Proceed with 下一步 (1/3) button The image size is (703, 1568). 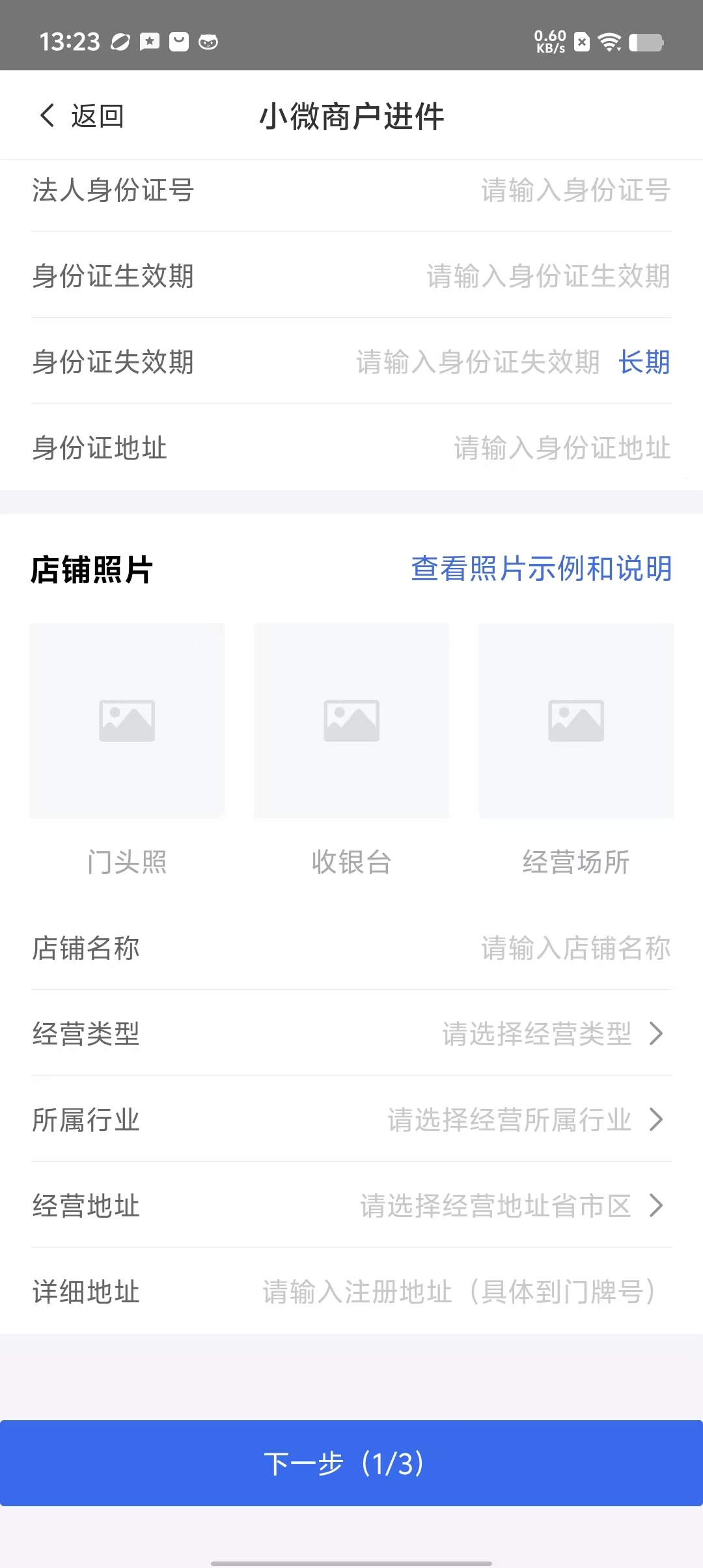[351, 1463]
